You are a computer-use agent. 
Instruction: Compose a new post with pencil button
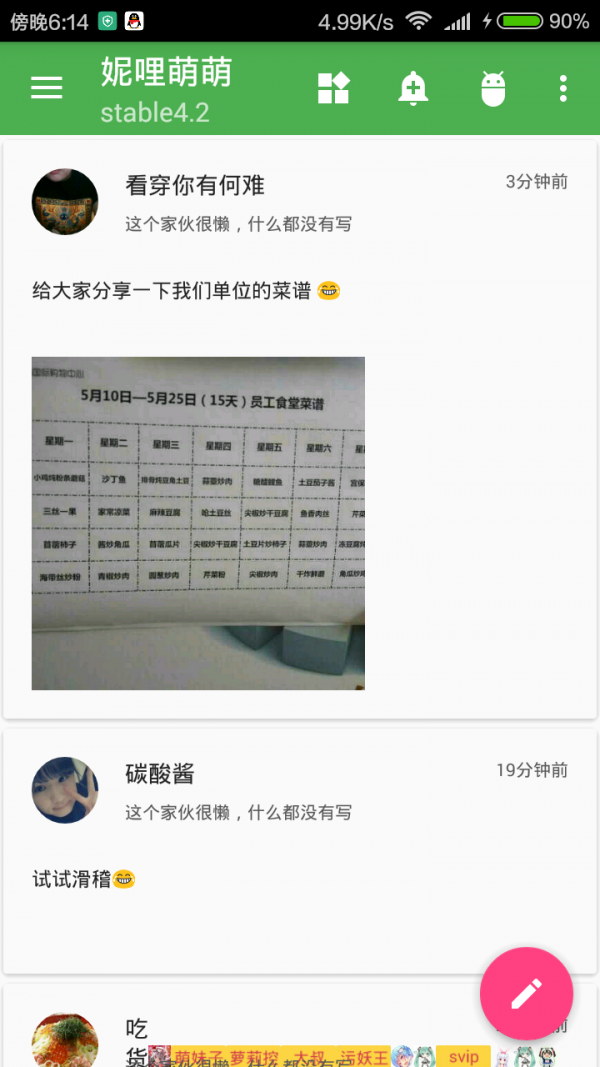[526, 993]
